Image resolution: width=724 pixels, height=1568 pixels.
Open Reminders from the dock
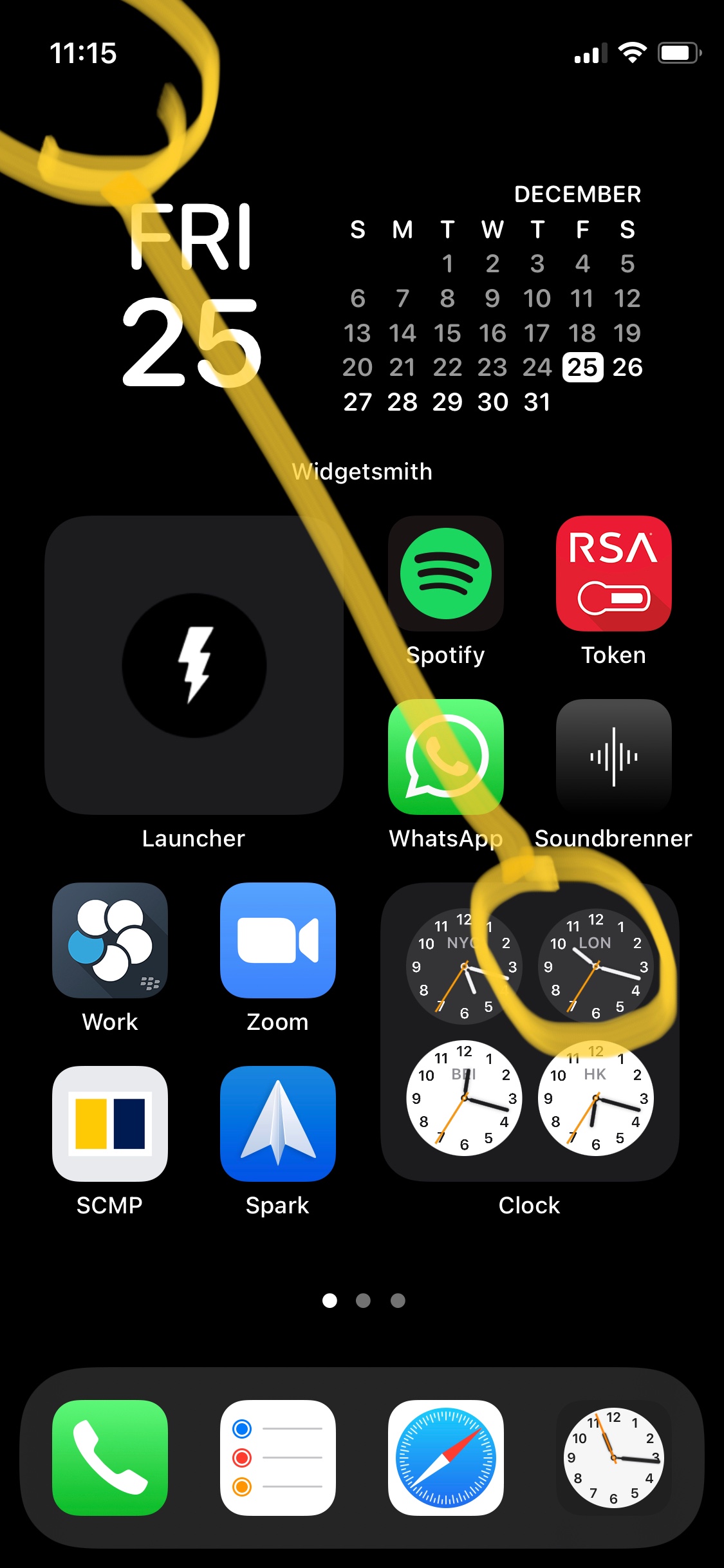(277, 1458)
